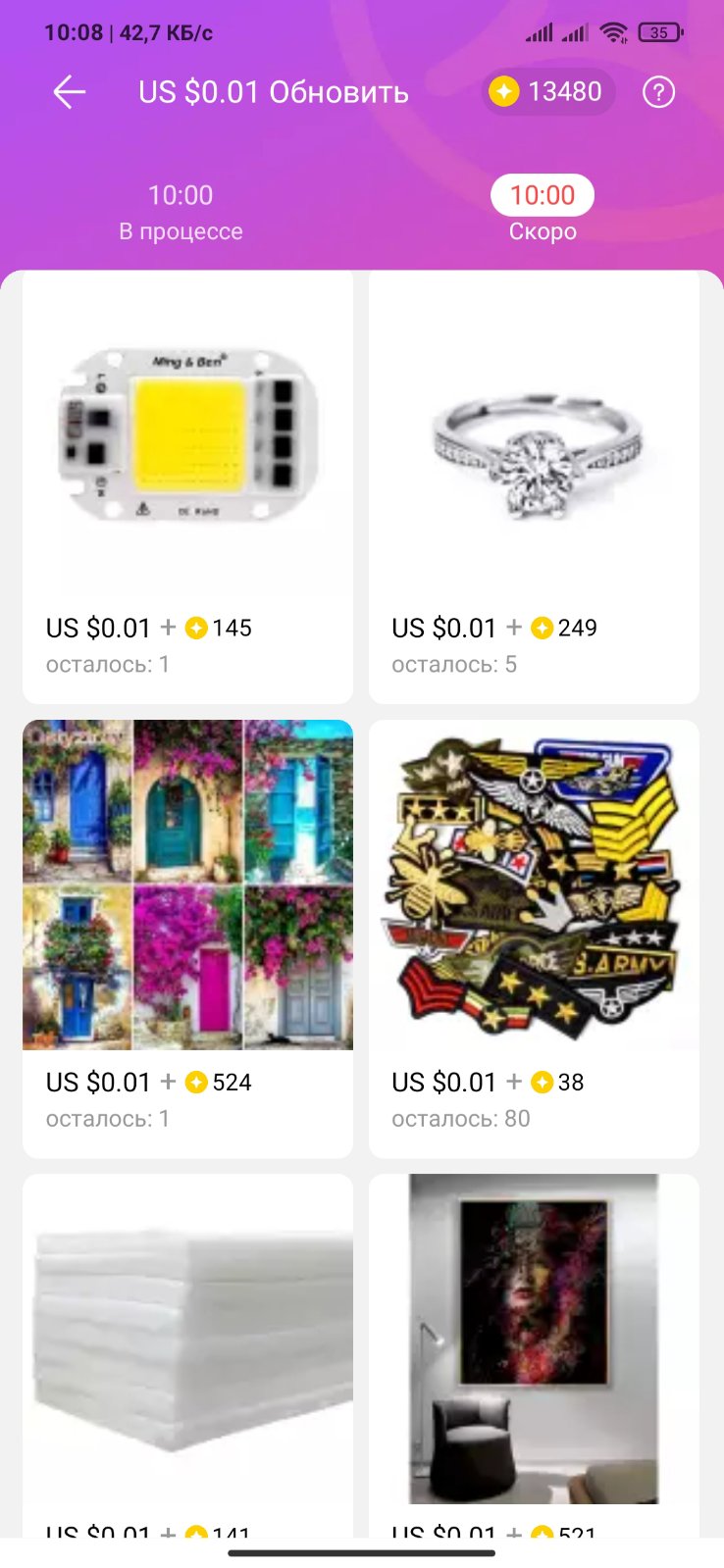View the army patches product for 38 coins
Viewport: 724px width, 1568px height.
click(x=534, y=885)
